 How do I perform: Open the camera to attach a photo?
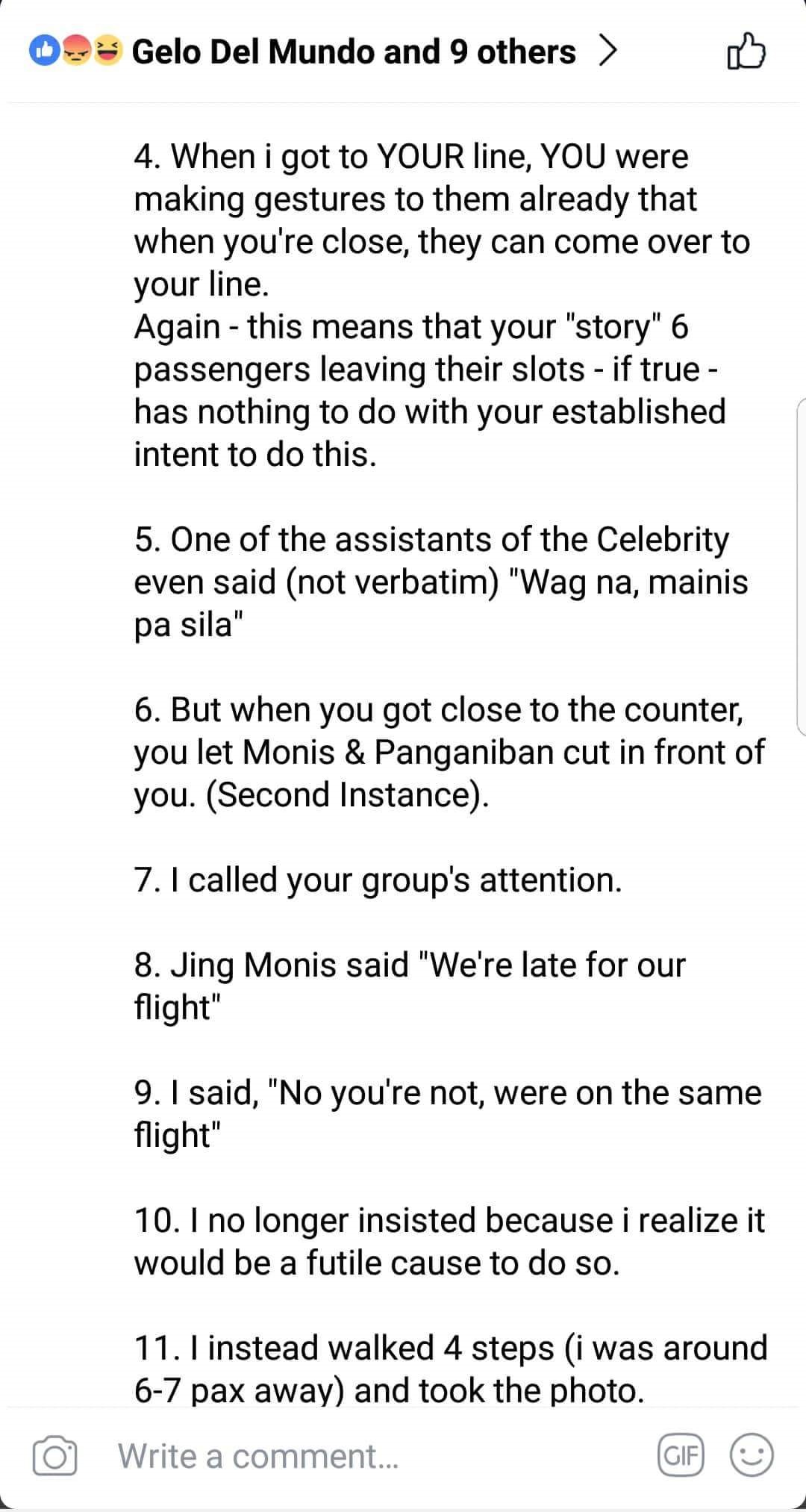tap(54, 1455)
